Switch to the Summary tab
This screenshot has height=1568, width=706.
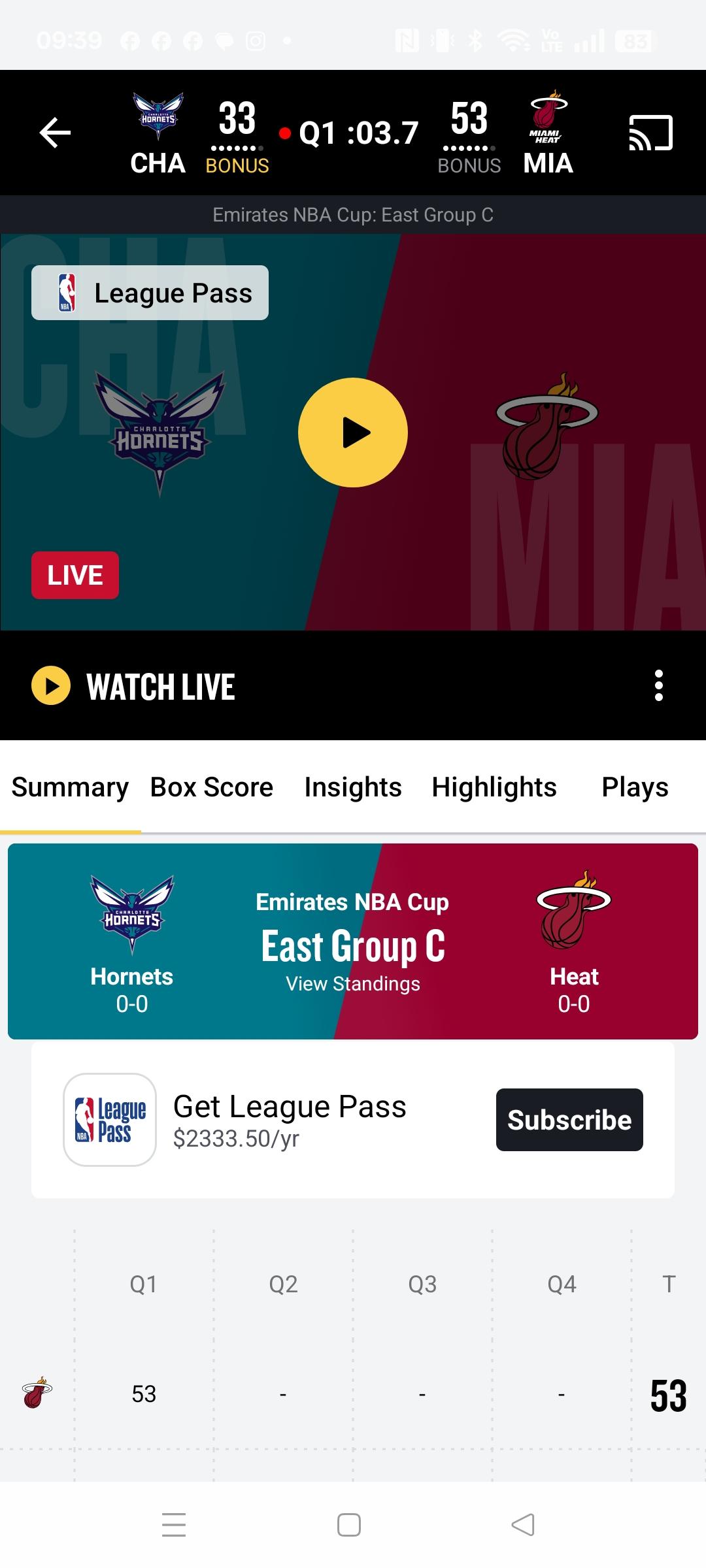[70, 787]
